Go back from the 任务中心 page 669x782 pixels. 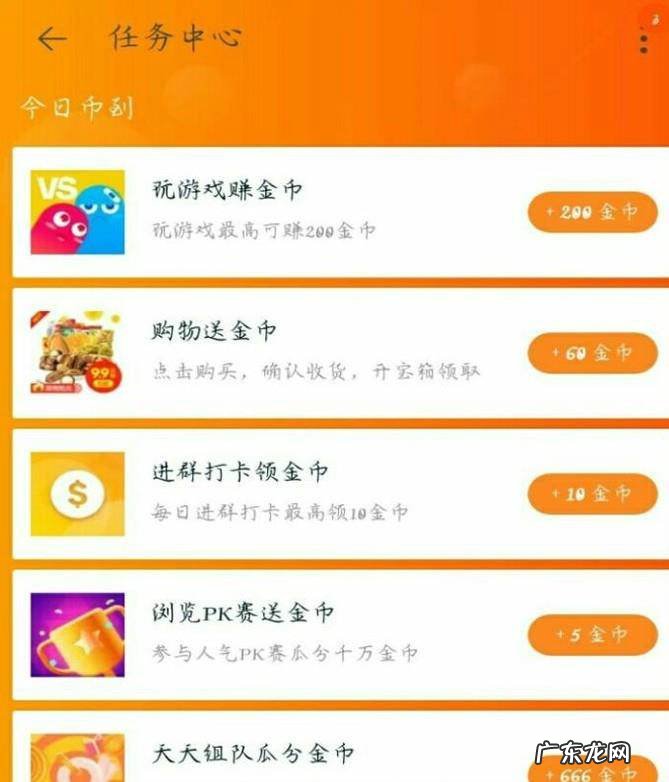click(51, 39)
